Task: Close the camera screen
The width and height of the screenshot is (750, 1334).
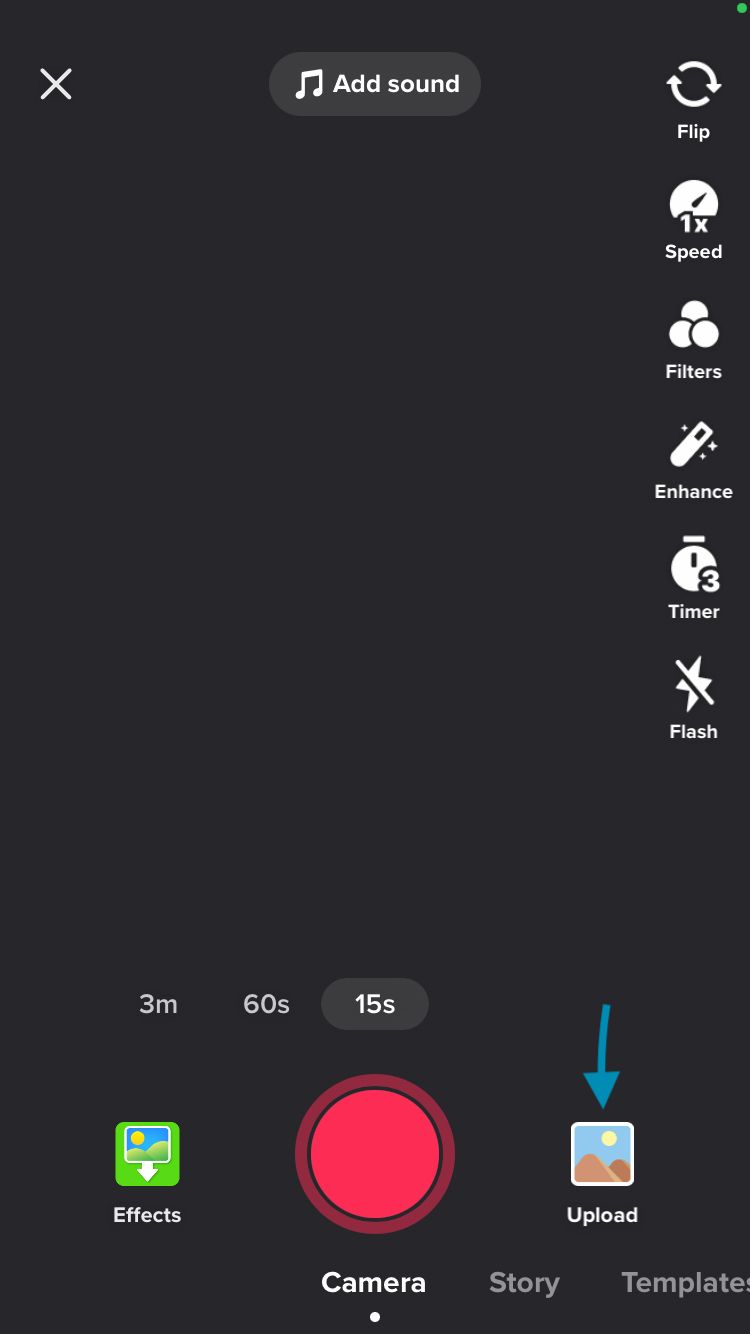Action: click(x=56, y=84)
